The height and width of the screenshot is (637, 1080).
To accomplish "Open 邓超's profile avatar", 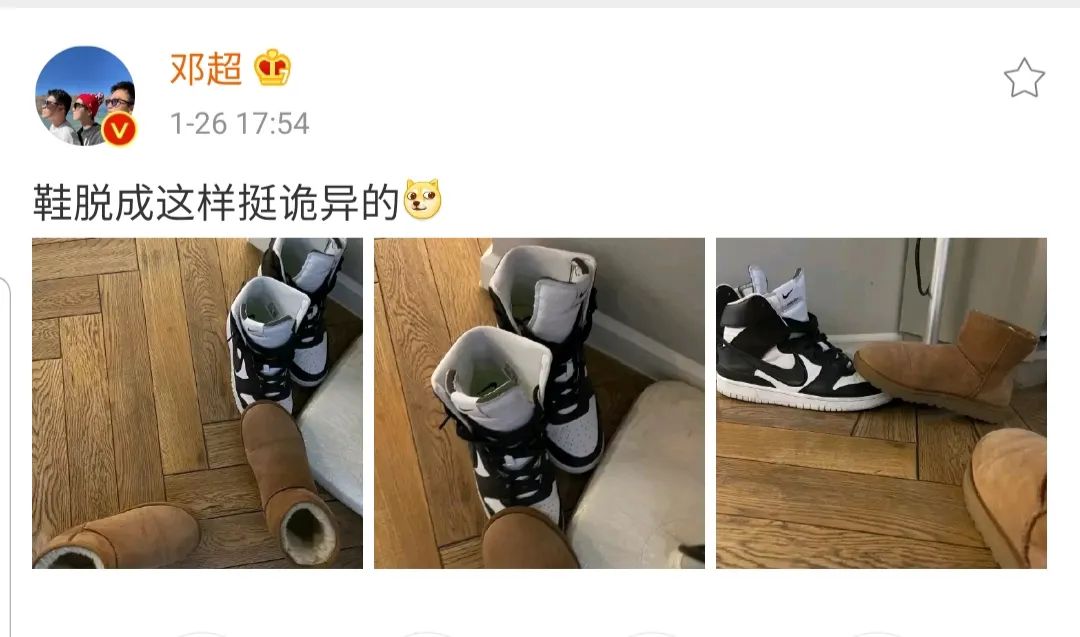I will [85, 96].
